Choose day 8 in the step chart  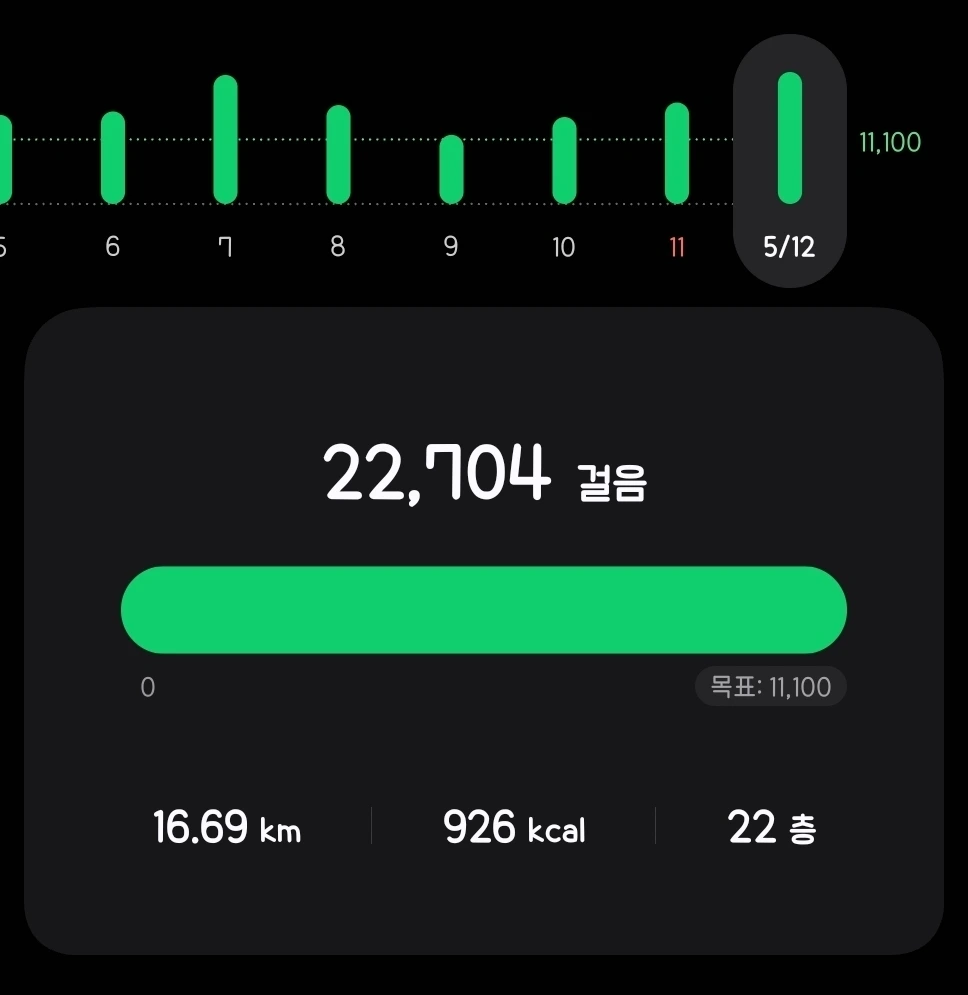point(338,155)
